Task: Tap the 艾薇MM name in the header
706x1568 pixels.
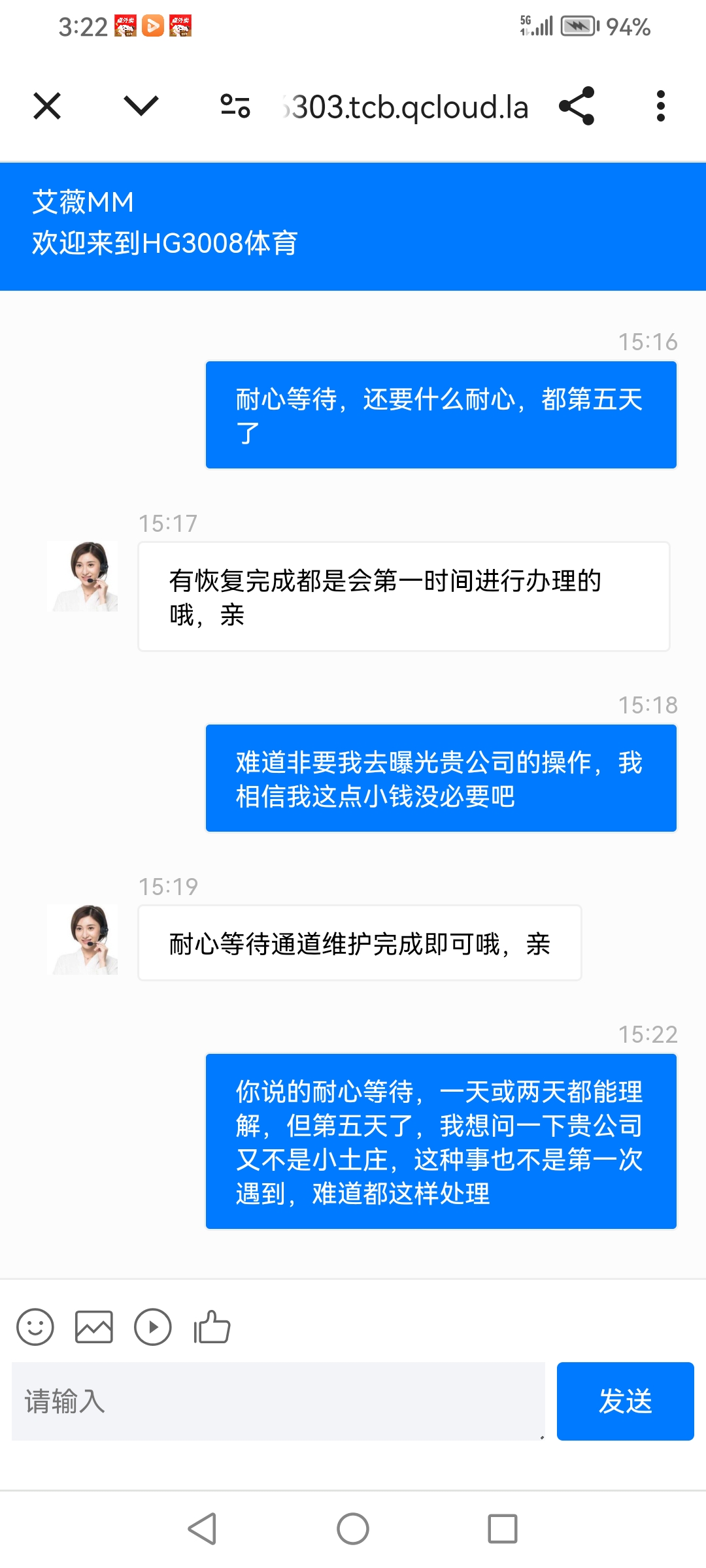Action: click(x=82, y=203)
